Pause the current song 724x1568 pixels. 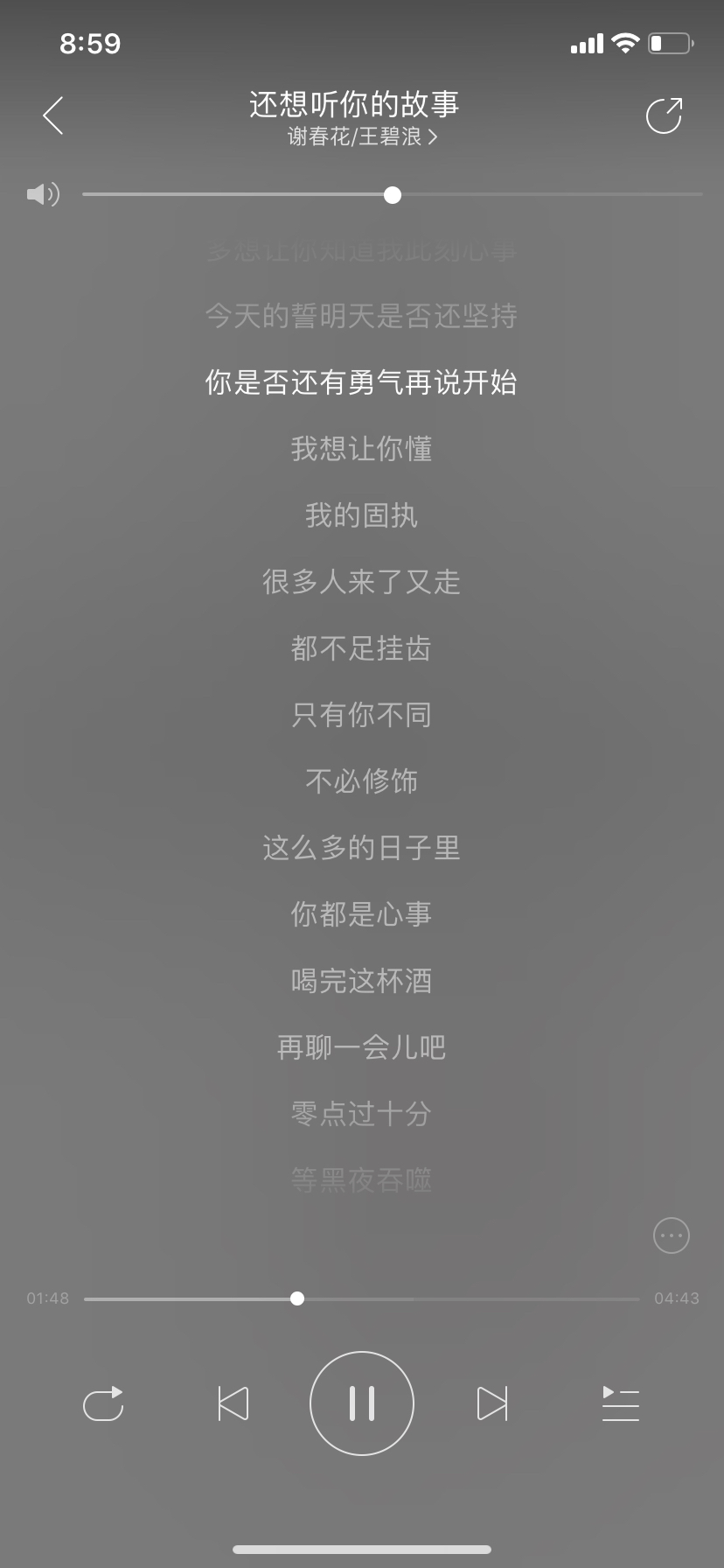pos(362,1403)
